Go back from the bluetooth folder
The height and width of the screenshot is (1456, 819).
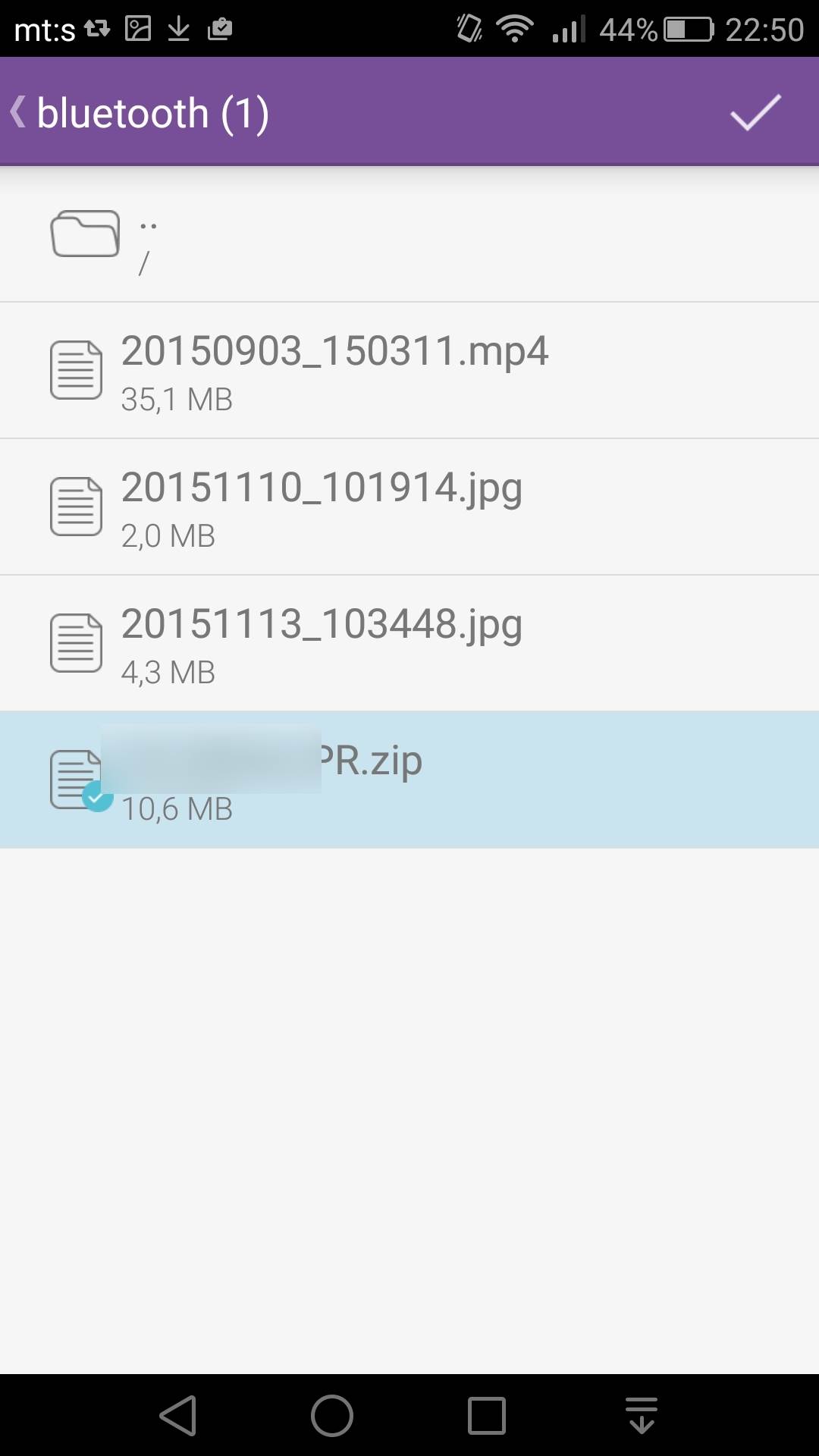(x=20, y=112)
